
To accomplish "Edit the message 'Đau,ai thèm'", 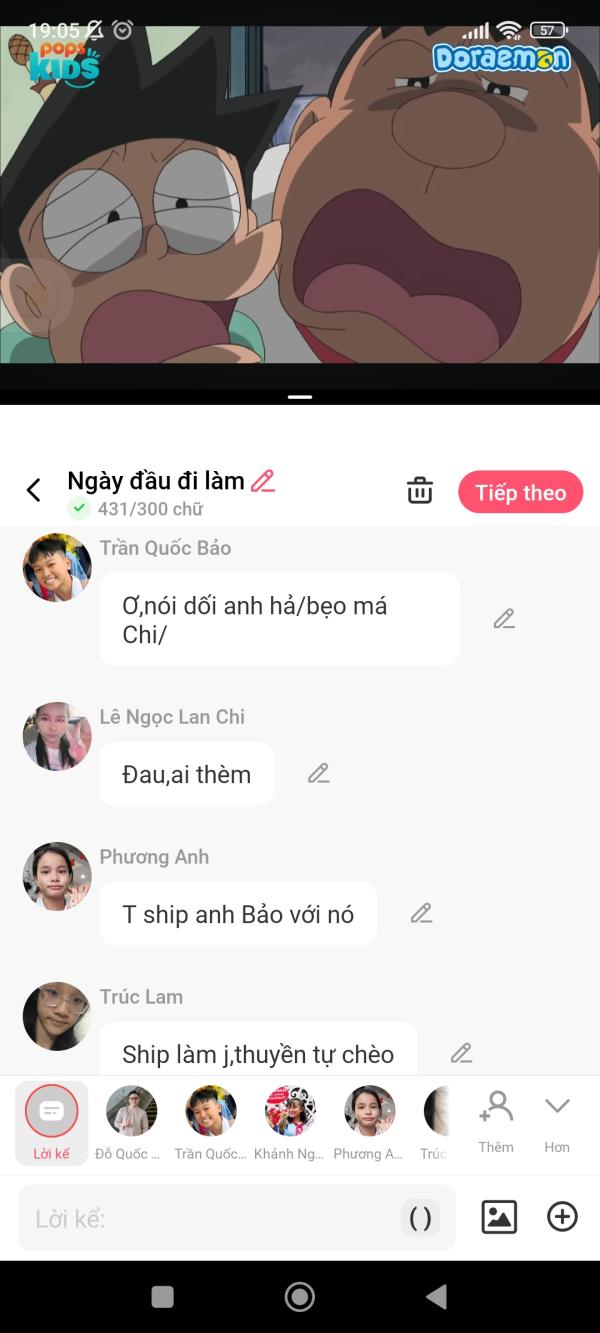I will click(x=318, y=773).
